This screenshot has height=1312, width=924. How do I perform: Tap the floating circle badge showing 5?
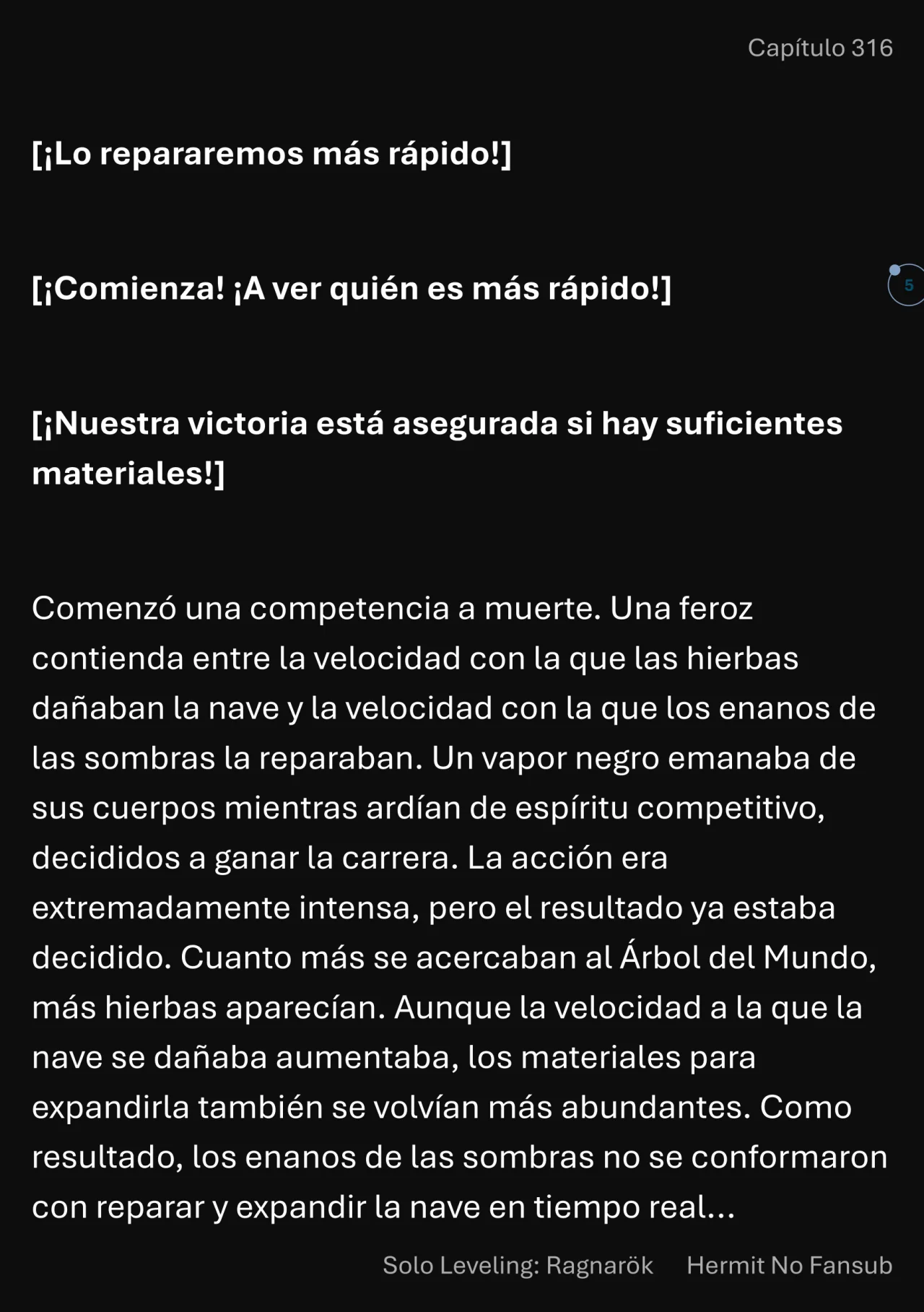click(907, 285)
